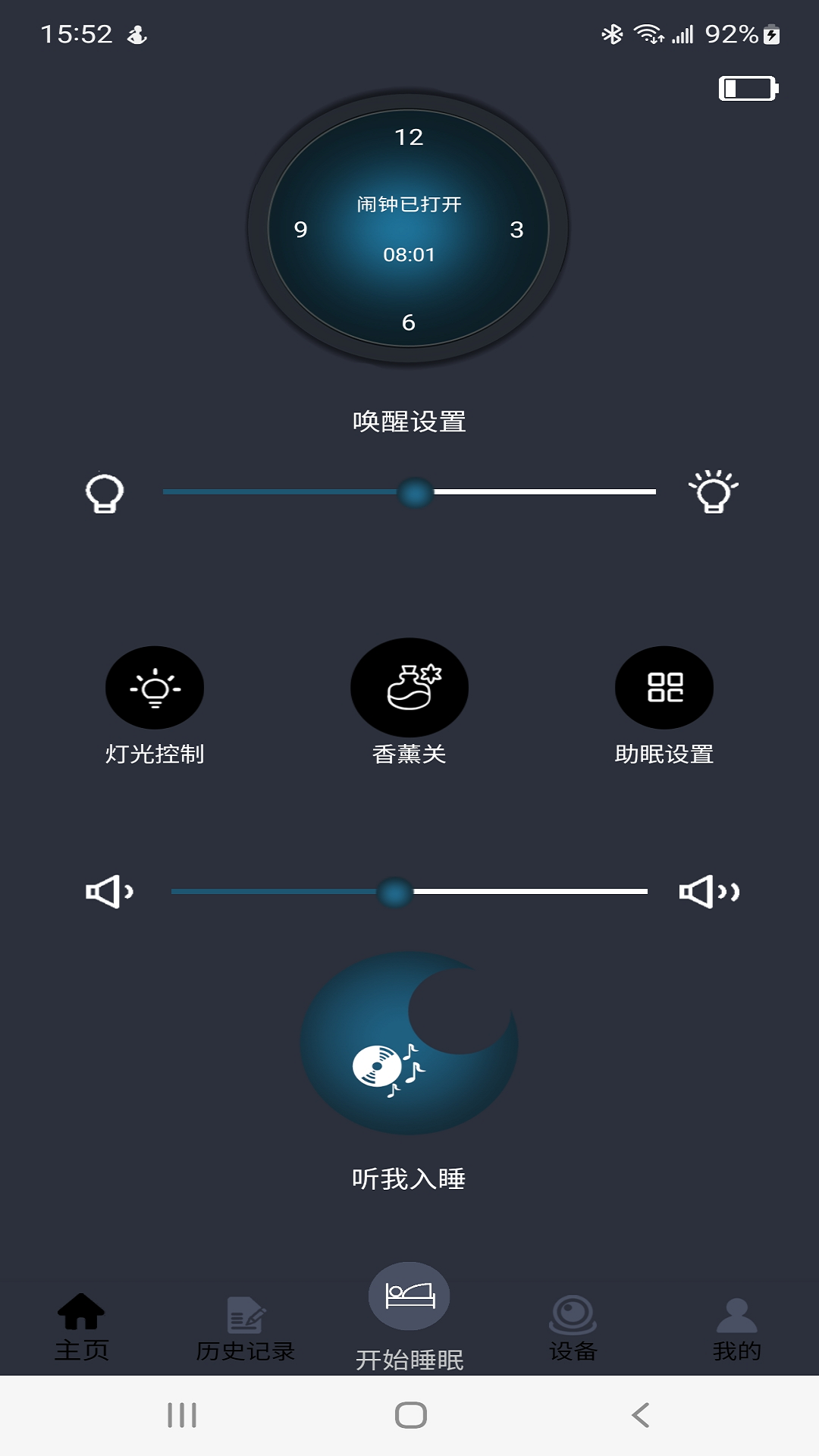
Task: Tap the dim bulb icon on brightness slider
Action: pyautogui.click(x=108, y=491)
